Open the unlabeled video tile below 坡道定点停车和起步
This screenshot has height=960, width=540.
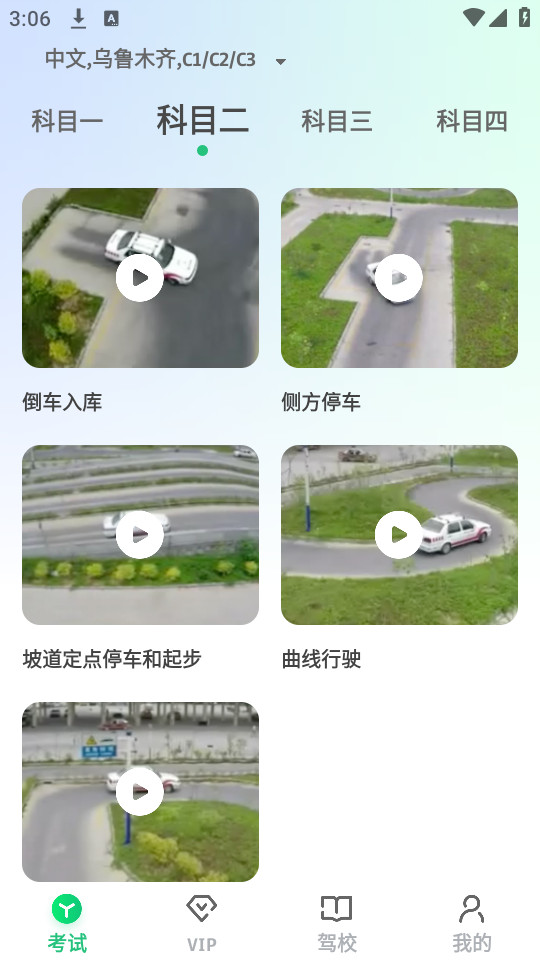click(140, 792)
